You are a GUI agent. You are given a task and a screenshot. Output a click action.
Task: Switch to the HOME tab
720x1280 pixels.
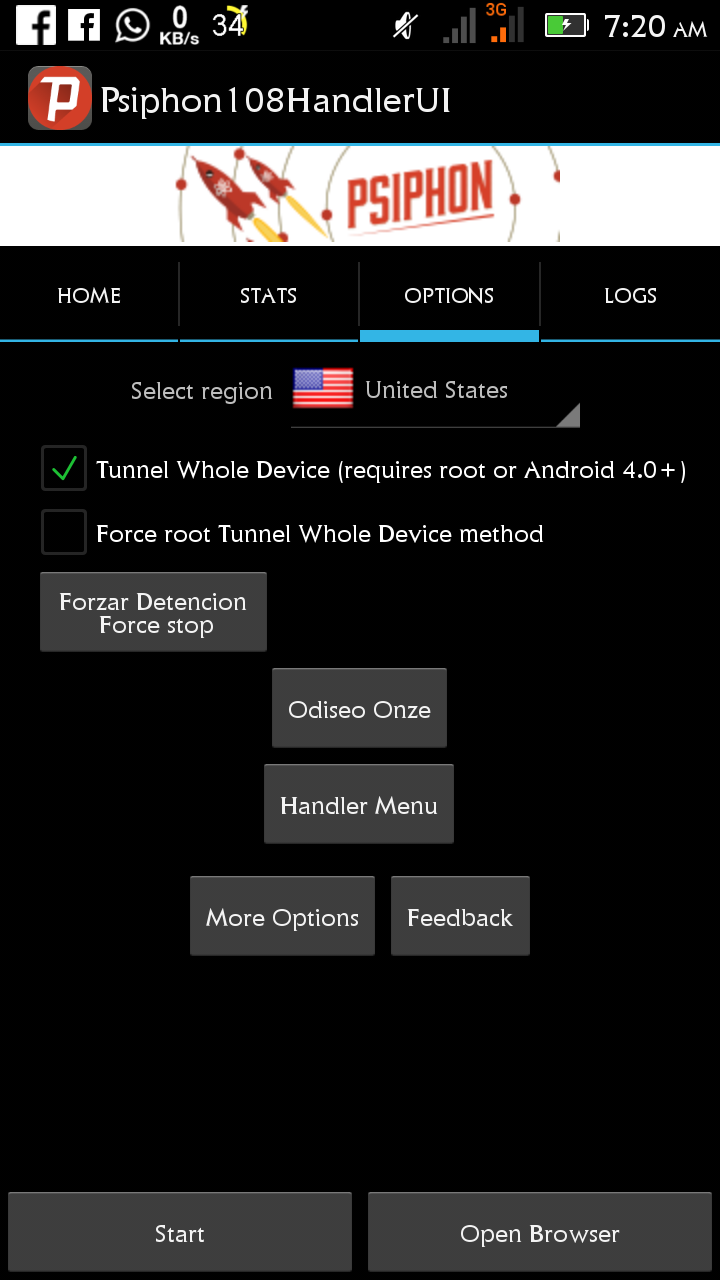click(89, 296)
